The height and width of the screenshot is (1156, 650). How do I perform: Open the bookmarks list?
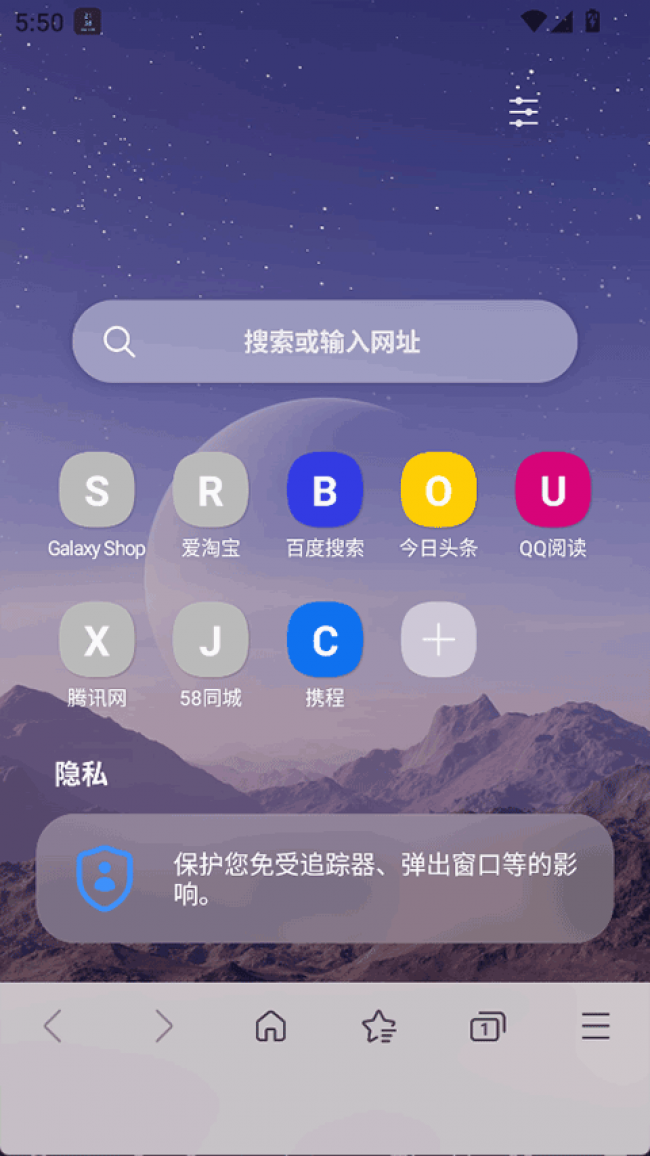point(379,1026)
